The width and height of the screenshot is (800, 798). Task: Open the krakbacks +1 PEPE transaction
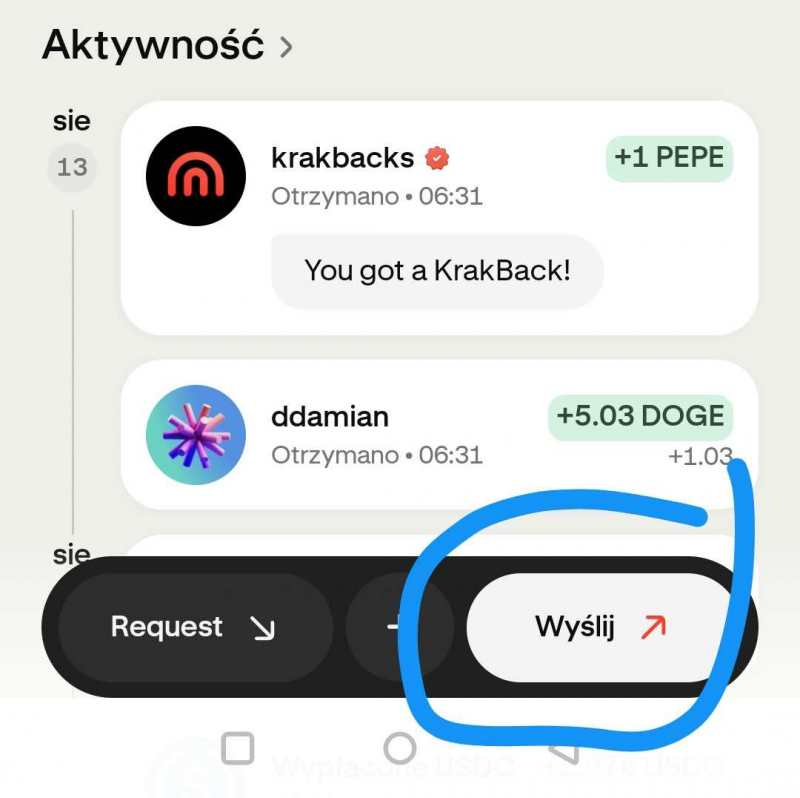438,217
